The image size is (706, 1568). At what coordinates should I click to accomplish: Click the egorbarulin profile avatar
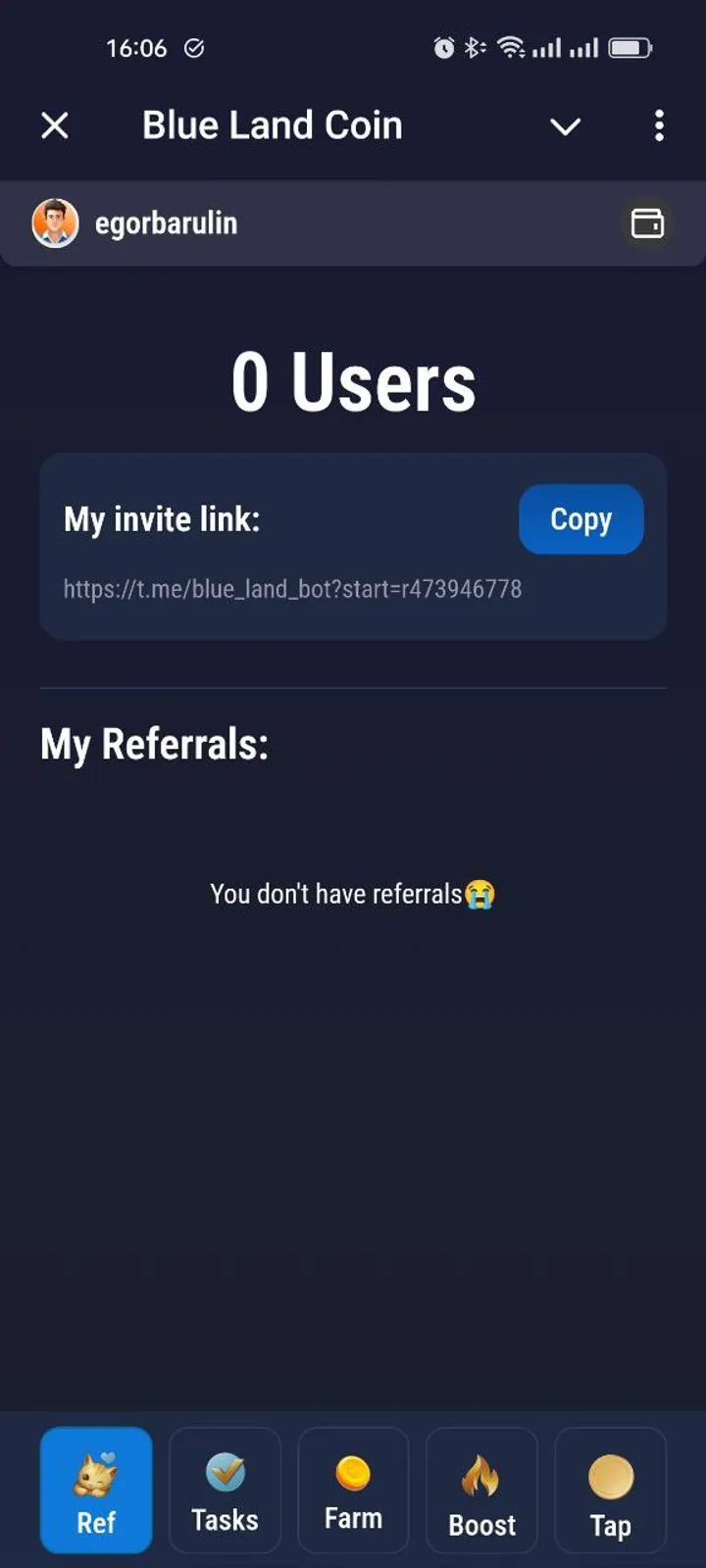click(x=56, y=223)
